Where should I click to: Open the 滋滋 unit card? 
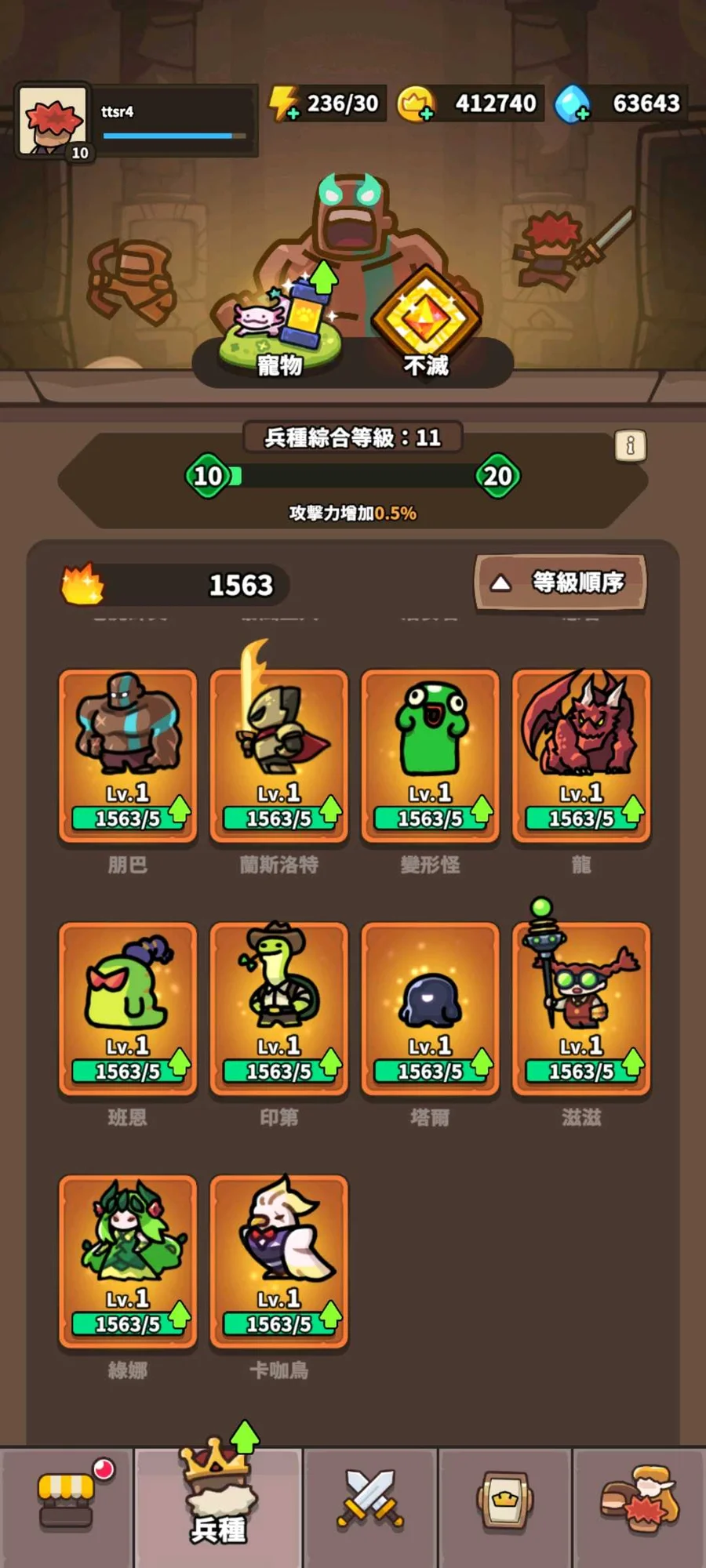pyautogui.click(x=581, y=1009)
